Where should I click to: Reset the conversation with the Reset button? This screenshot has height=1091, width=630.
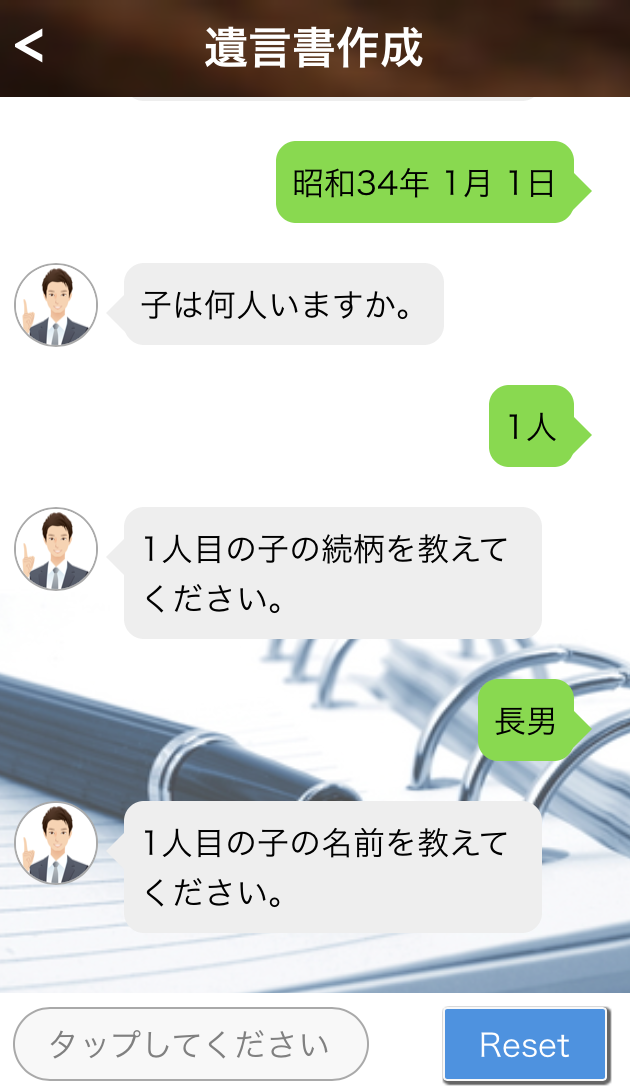coord(525,1044)
